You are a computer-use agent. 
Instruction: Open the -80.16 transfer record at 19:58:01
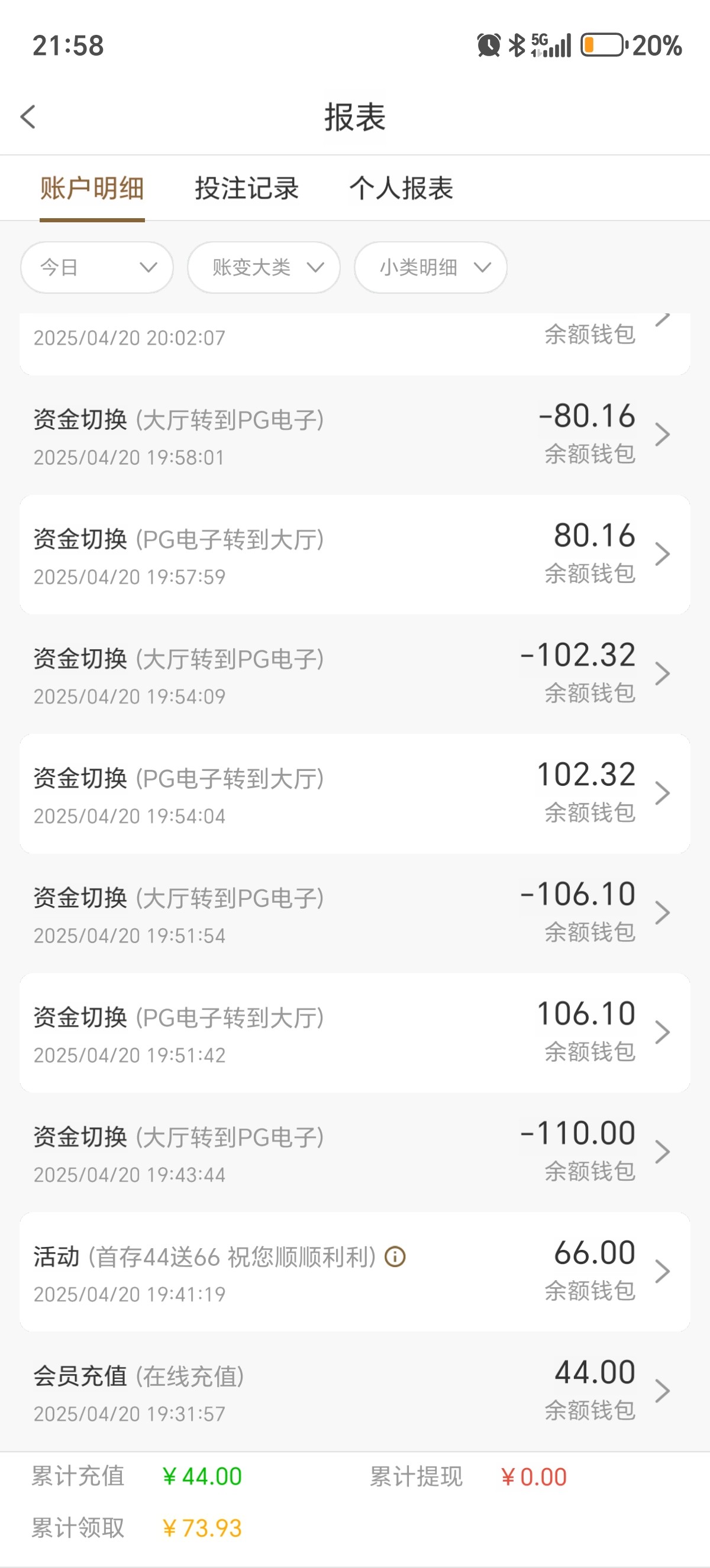354,435
